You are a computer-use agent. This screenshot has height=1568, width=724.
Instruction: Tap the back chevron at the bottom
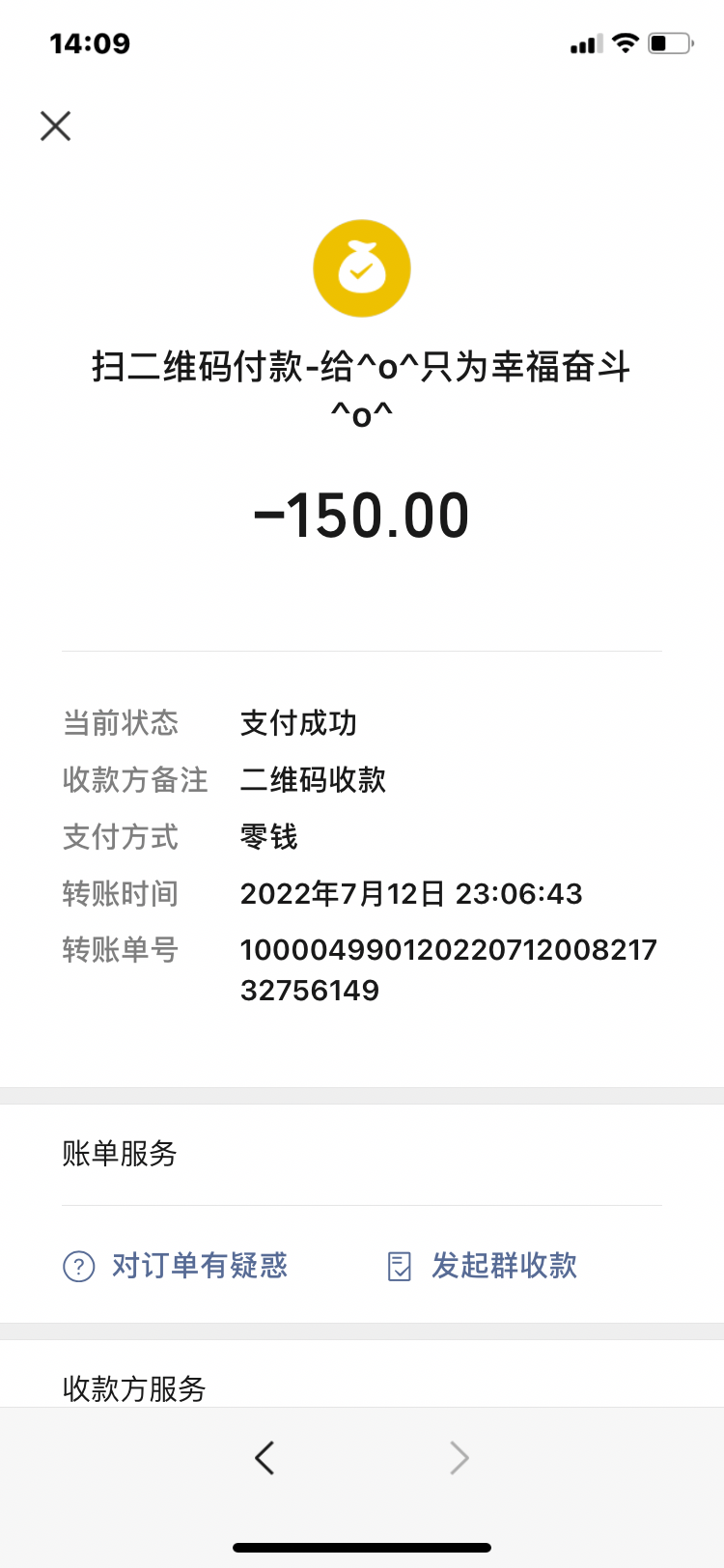tap(265, 1457)
